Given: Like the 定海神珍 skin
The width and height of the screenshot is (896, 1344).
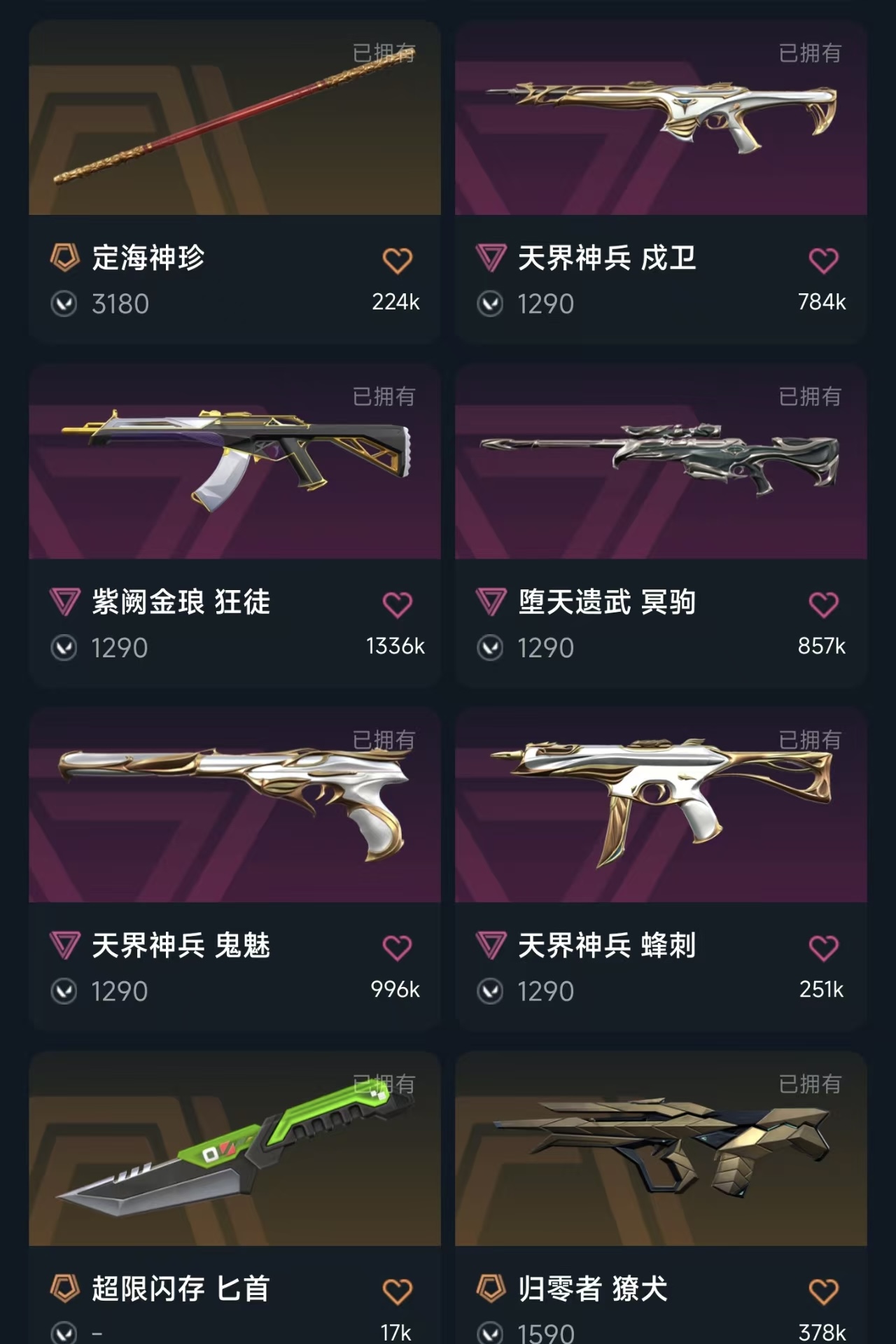Looking at the screenshot, I should 398,260.
